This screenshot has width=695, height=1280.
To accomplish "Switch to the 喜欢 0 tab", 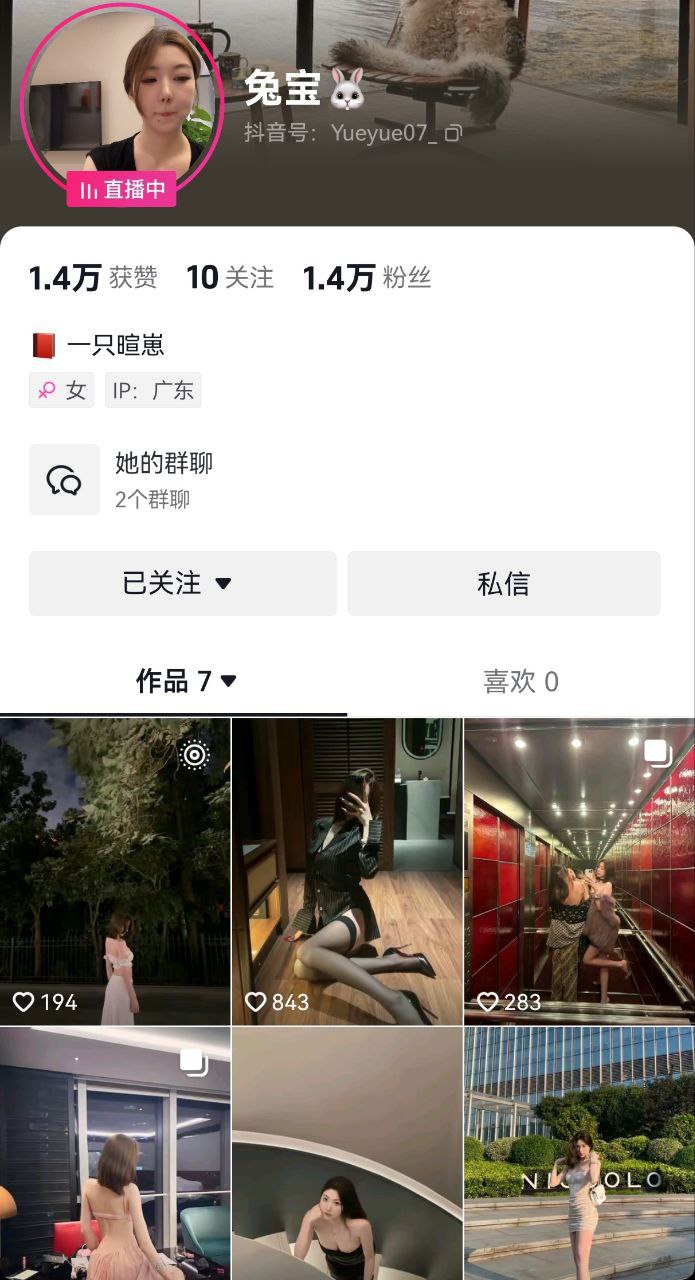I will tap(520, 682).
